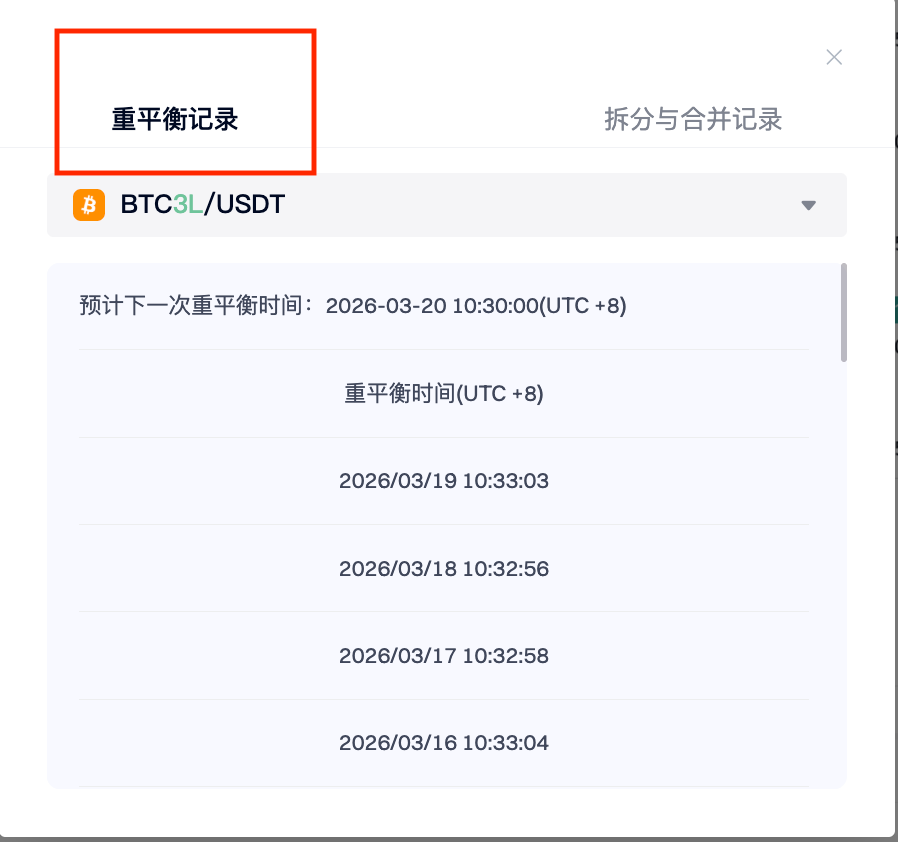
Task: Switch to the 拆分与合并记录 tab
Action: [693, 120]
